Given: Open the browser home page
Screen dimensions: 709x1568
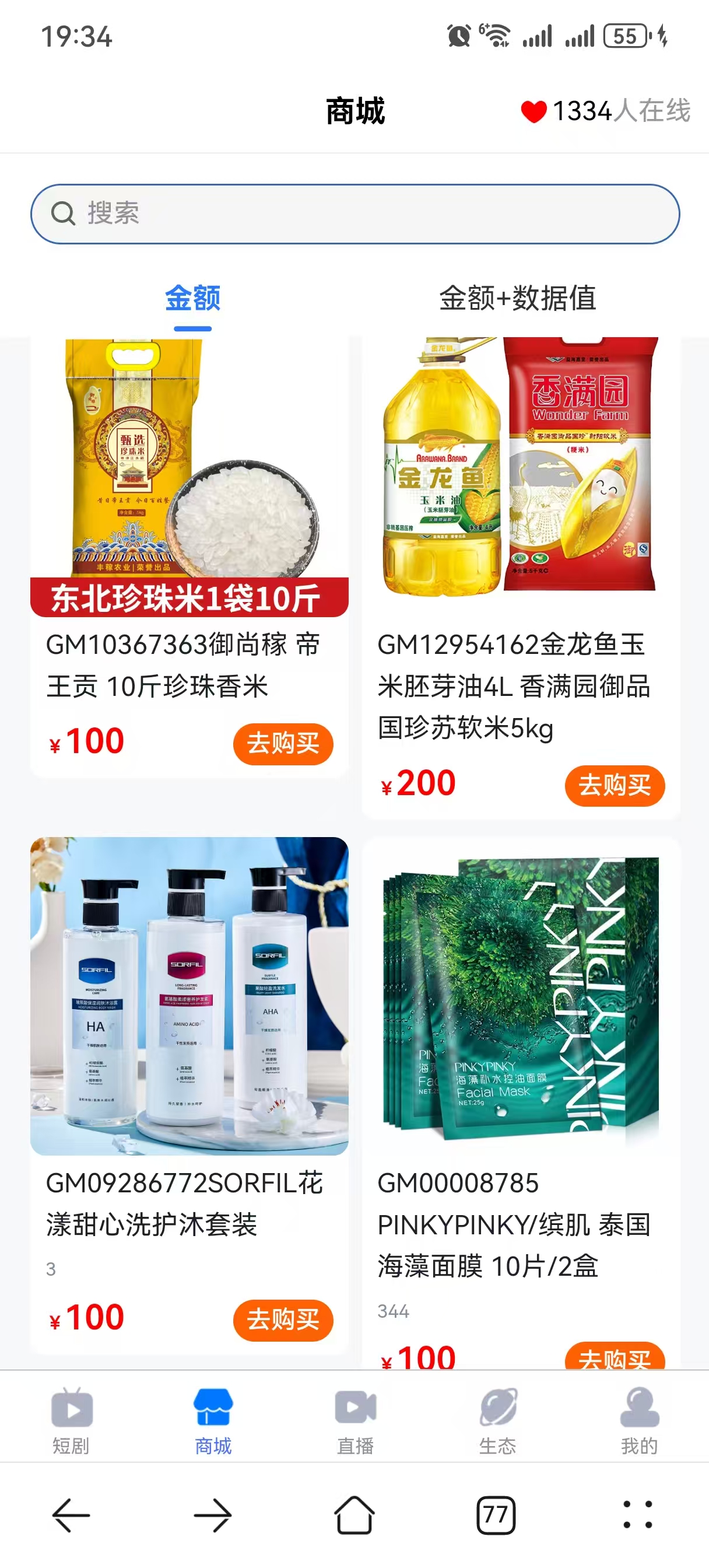Looking at the screenshot, I should click(354, 1514).
